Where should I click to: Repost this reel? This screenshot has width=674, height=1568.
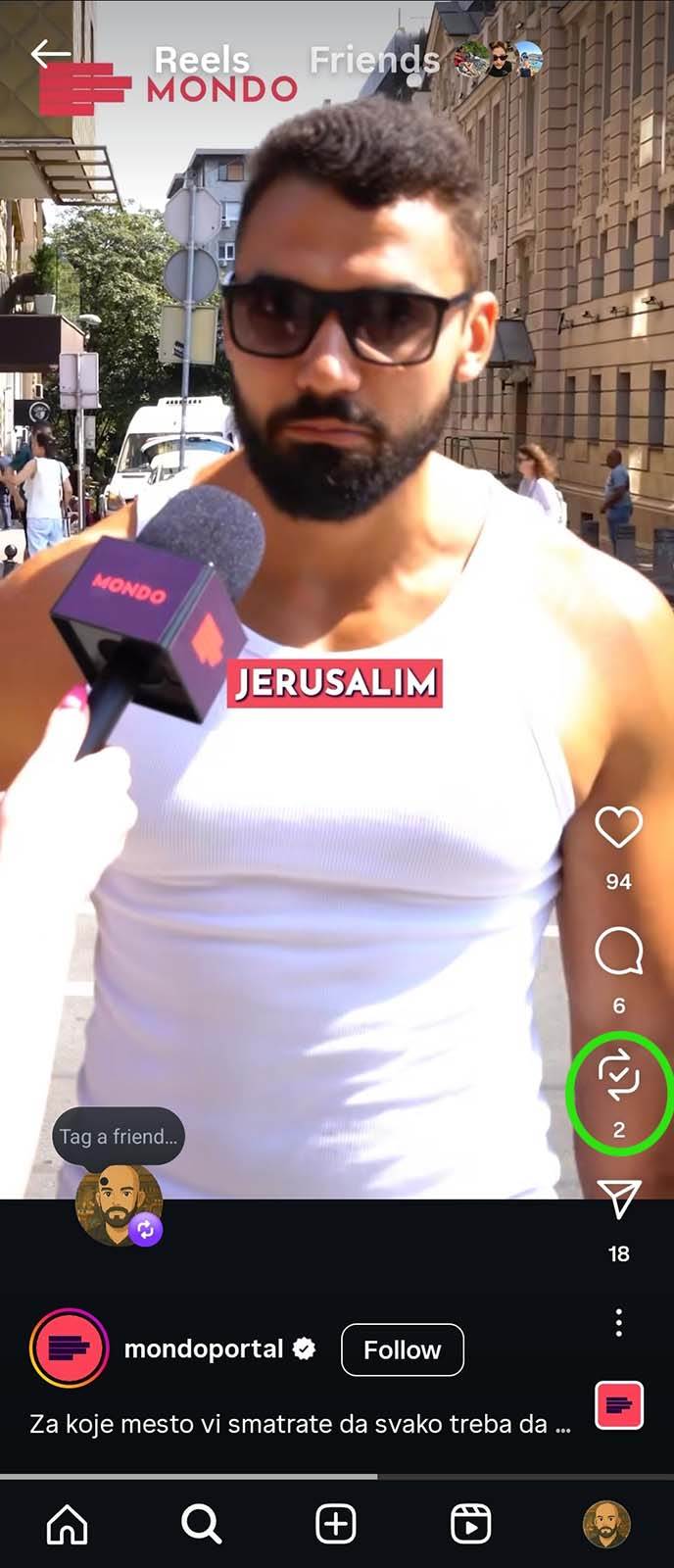tap(618, 1075)
